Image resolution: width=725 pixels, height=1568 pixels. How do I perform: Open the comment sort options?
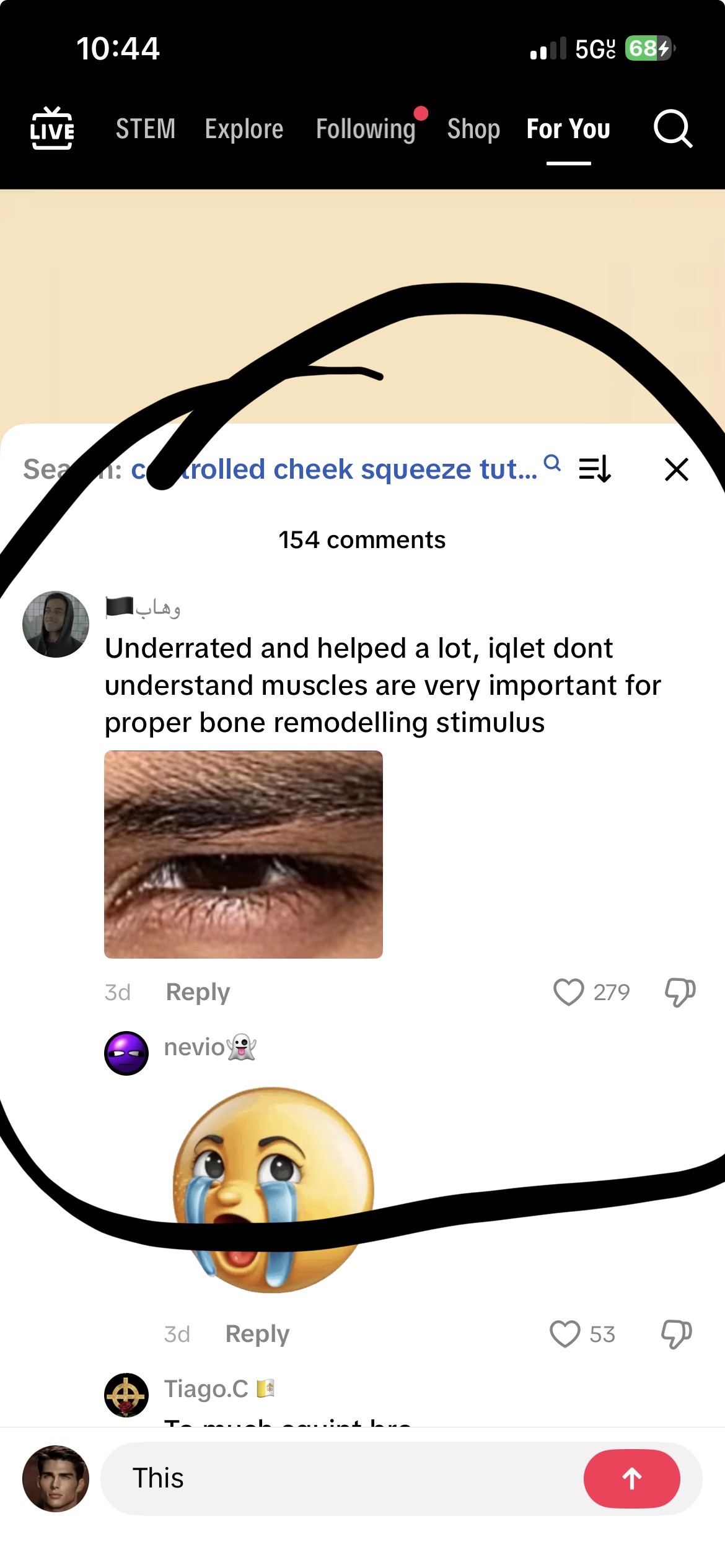(595, 469)
